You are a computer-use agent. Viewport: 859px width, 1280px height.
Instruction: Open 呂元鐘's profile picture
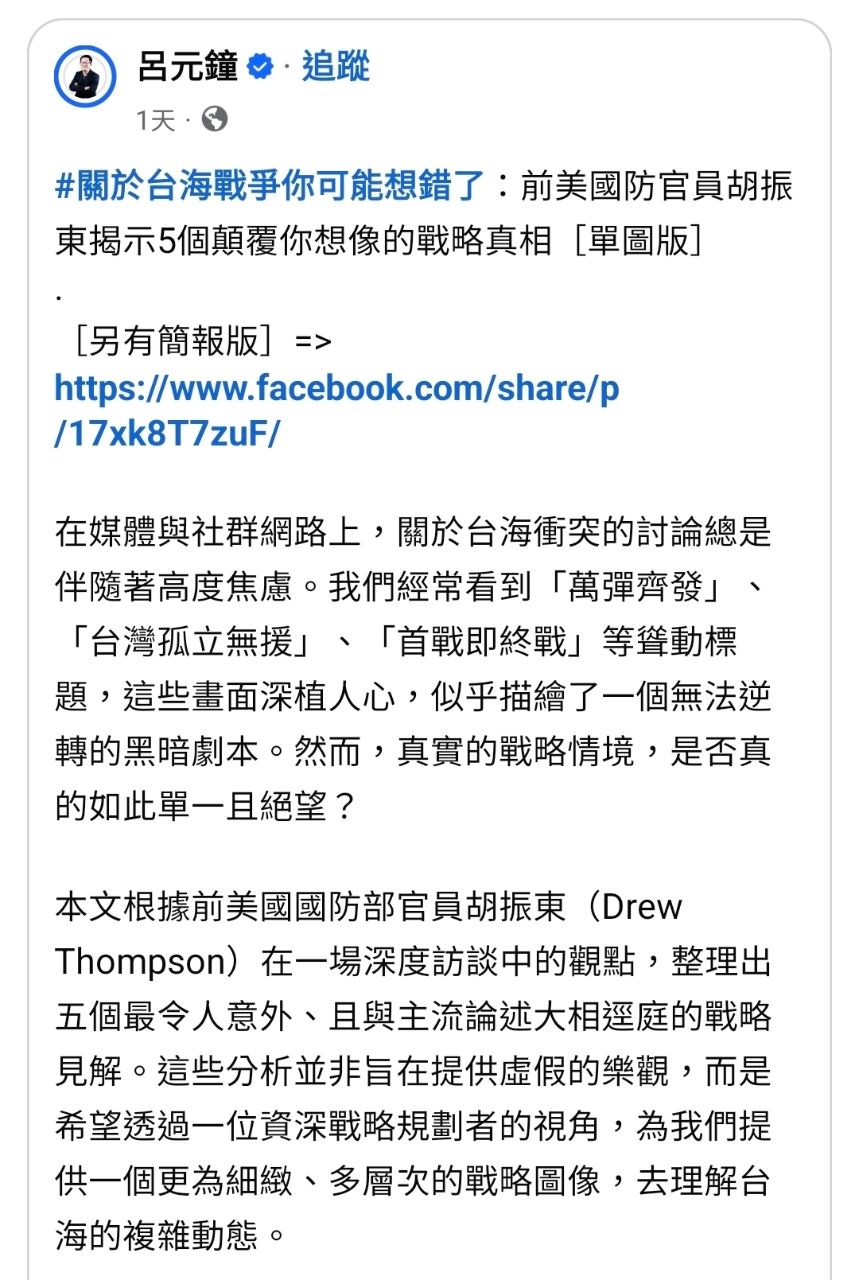[x=85, y=75]
